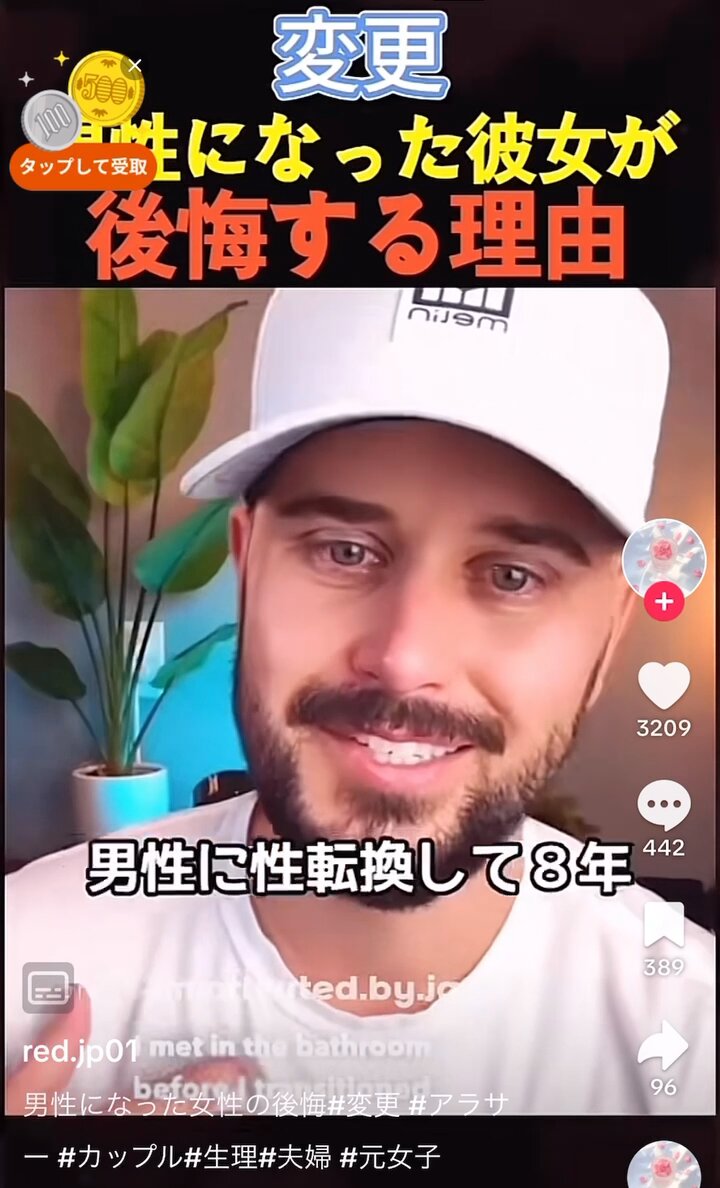This screenshot has width=720, height=1188.
Task: Share this video via the arrow icon
Action: (x=663, y=1045)
